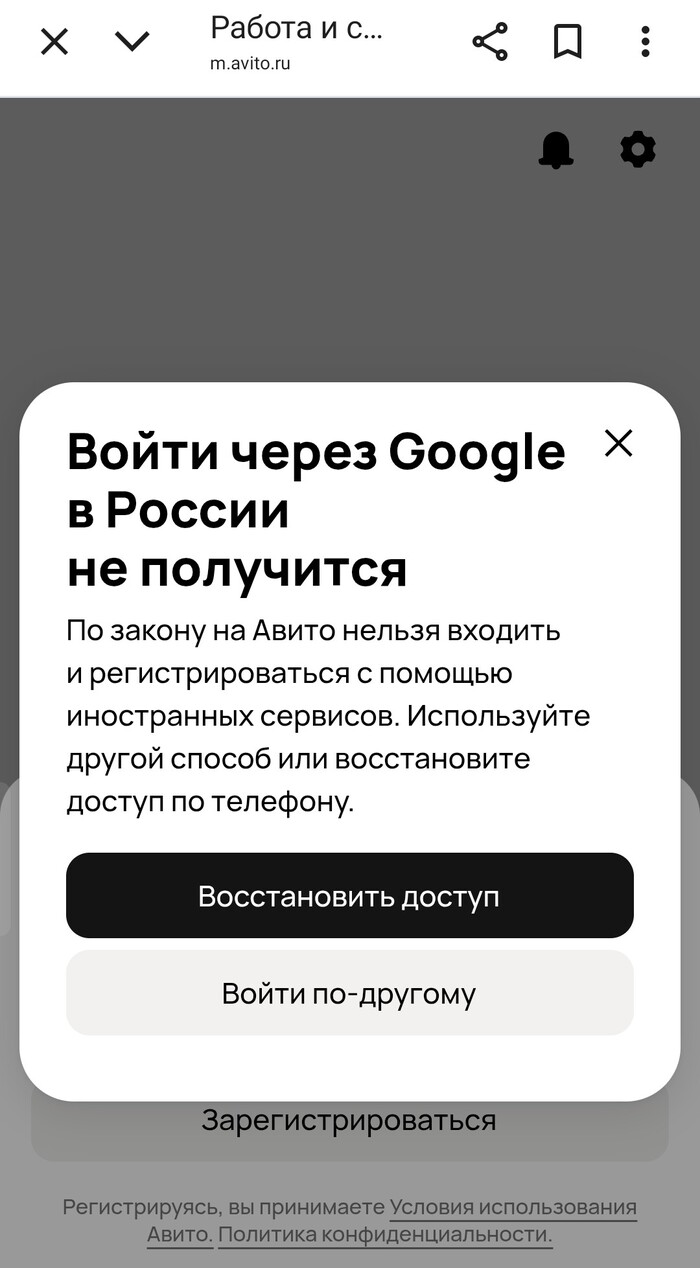Open the browser overflow menu
This screenshot has width=700, height=1268.
click(x=645, y=42)
